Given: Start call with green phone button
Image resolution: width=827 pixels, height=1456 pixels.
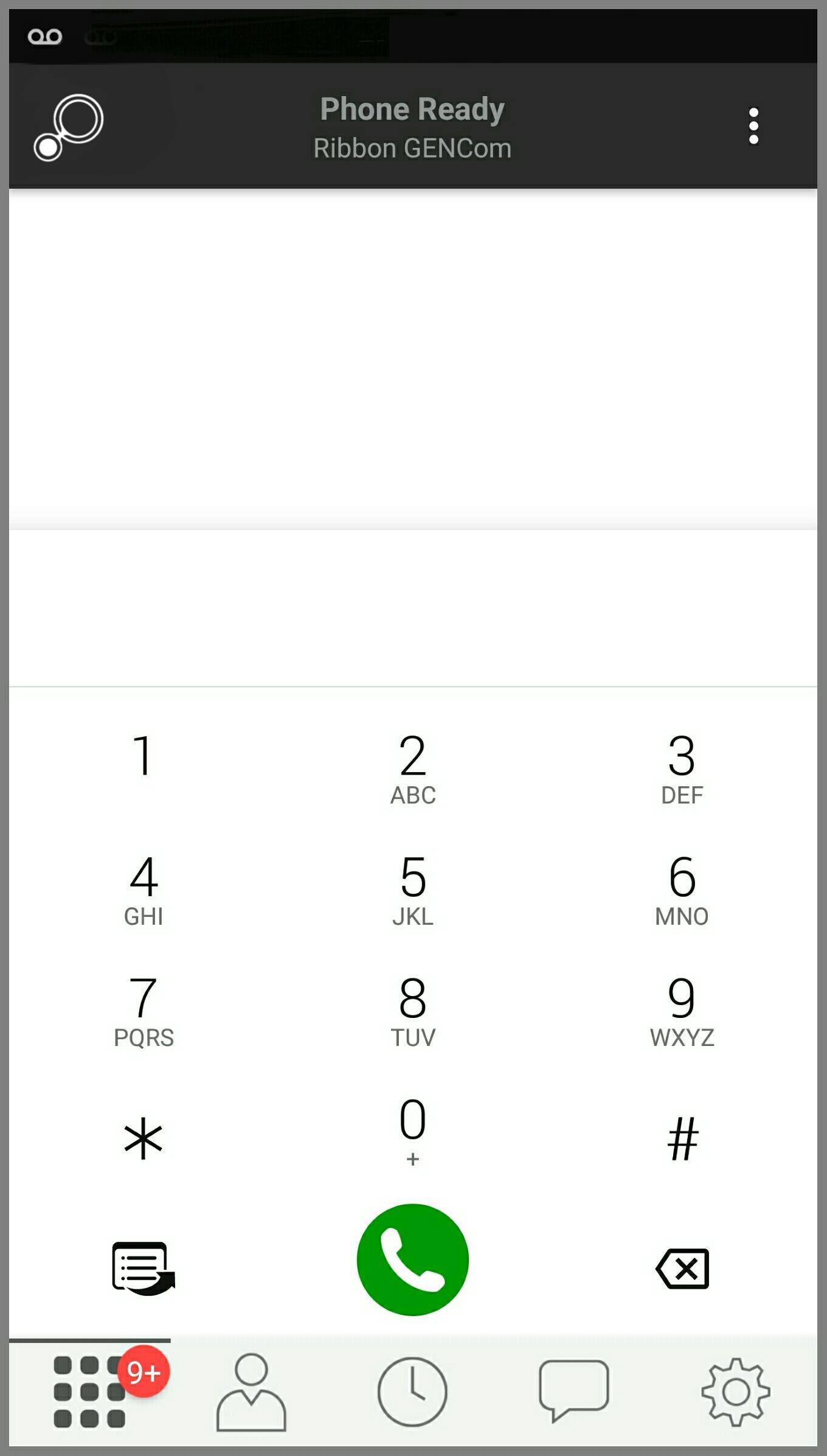Looking at the screenshot, I should pos(413,1259).
